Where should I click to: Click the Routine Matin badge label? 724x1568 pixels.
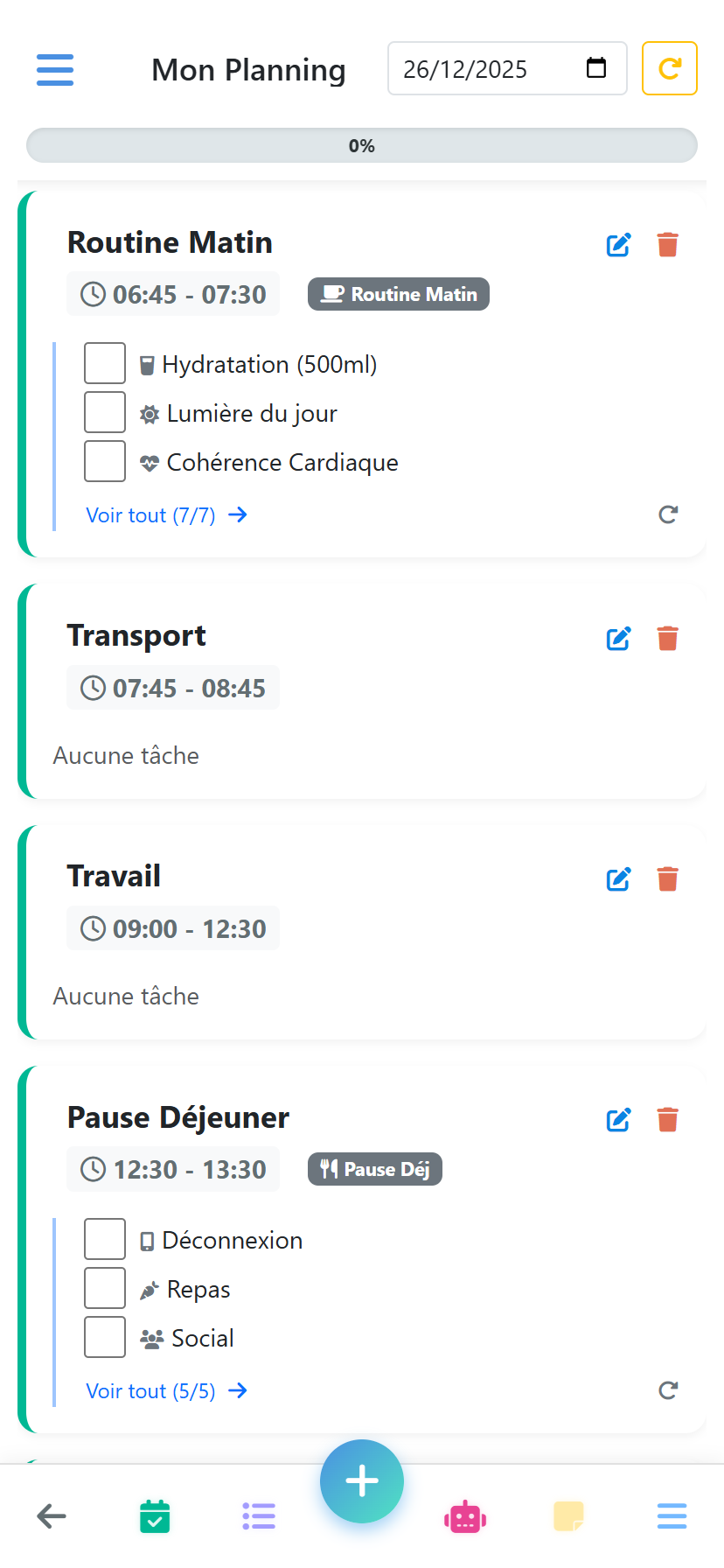(398, 294)
